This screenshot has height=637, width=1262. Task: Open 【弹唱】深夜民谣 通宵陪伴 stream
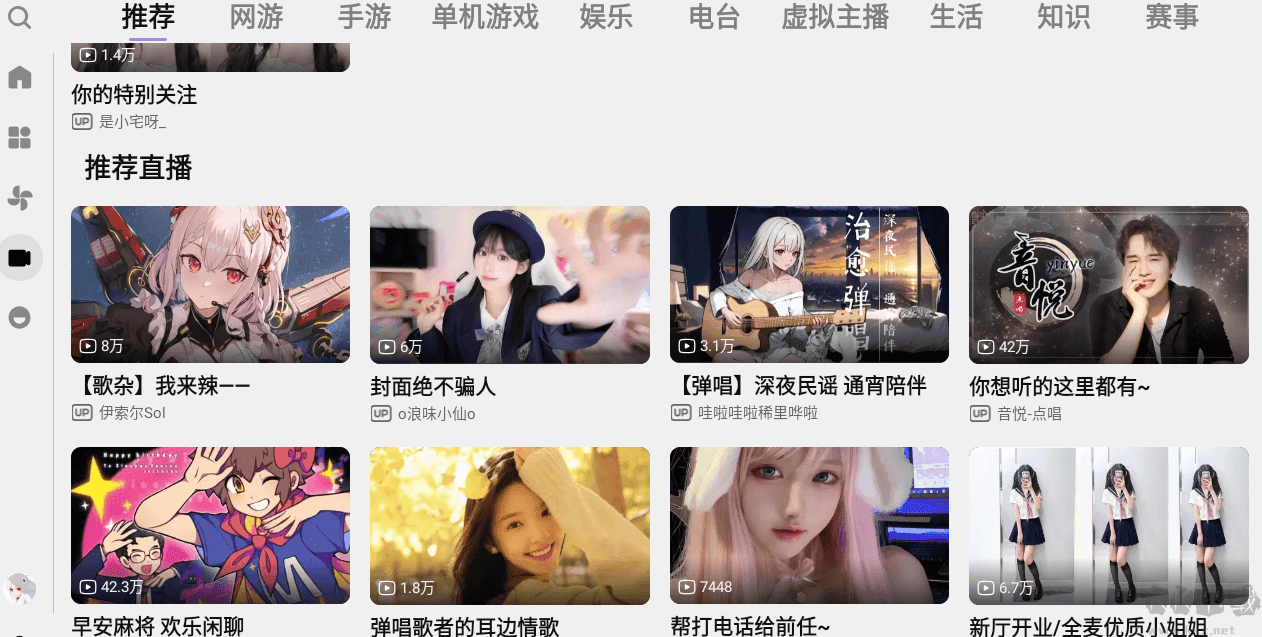pyautogui.click(x=809, y=285)
